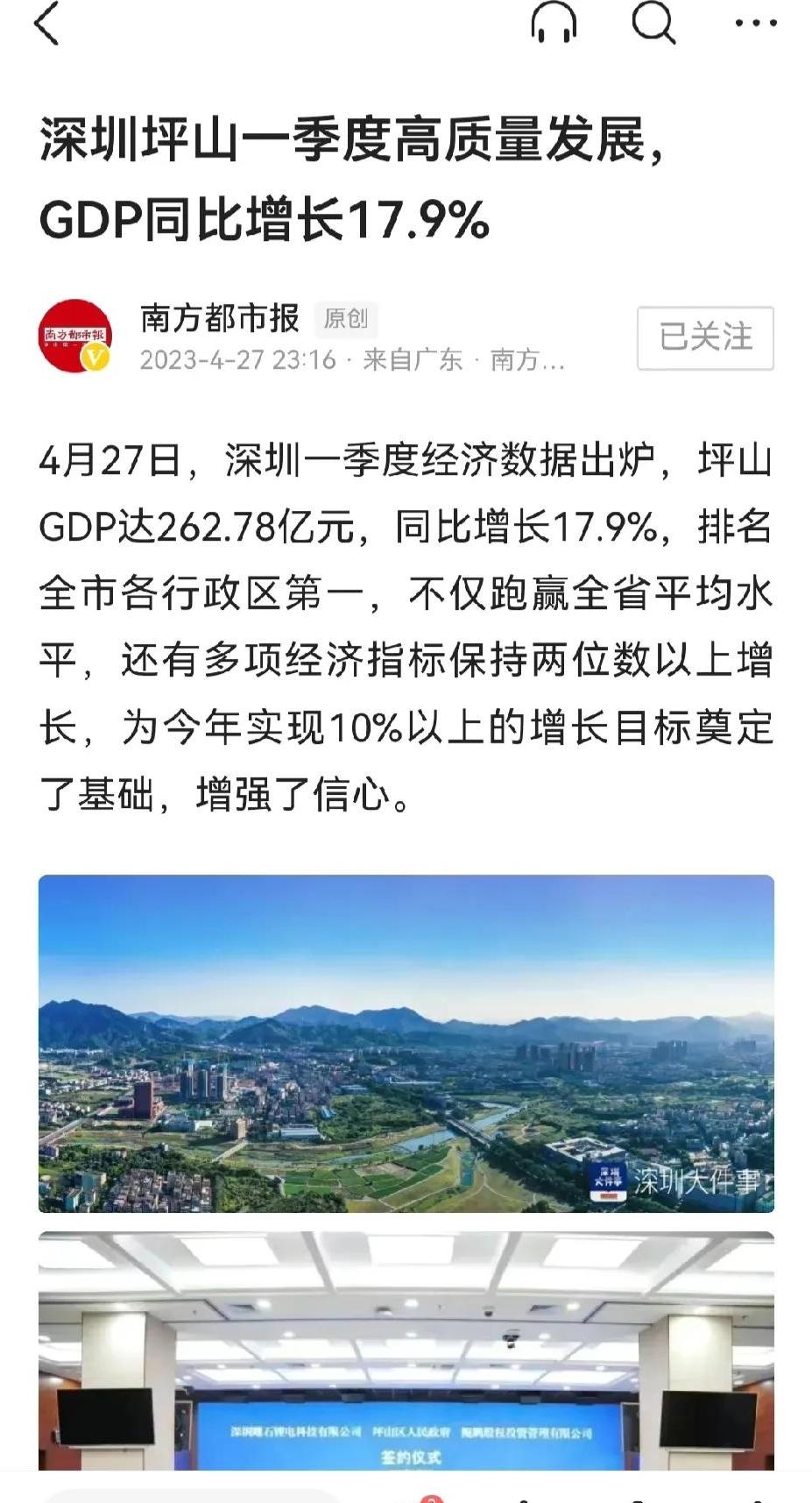
Task: Open the search magnifier icon
Action: 650,25
